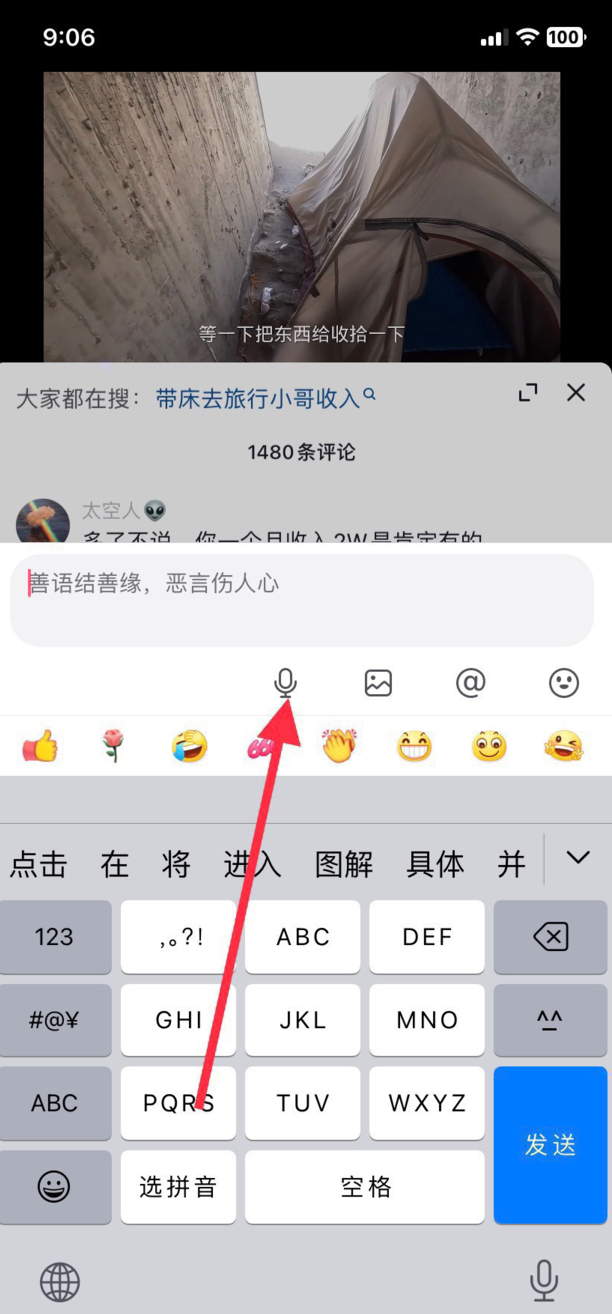The width and height of the screenshot is (612, 1314).
Task: Insert the rose emoji
Action: pos(112,746)
